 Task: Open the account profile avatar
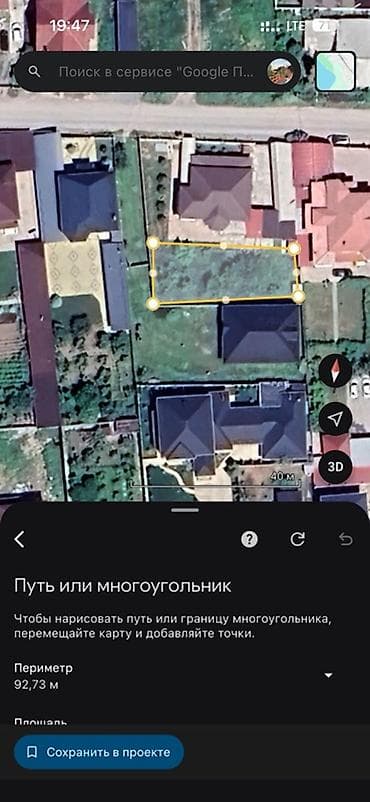280,72
